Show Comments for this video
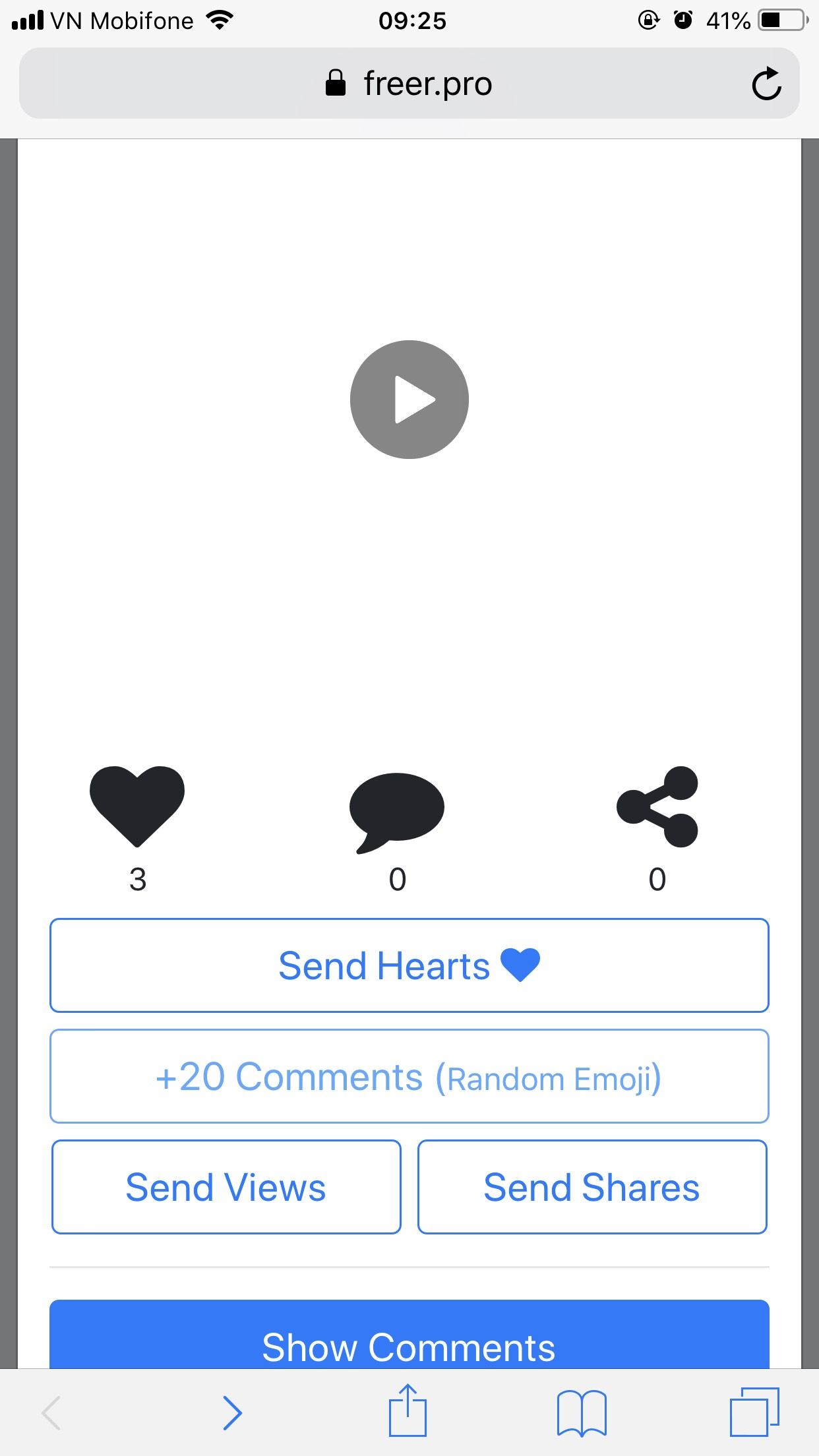 coord(409,1335)
